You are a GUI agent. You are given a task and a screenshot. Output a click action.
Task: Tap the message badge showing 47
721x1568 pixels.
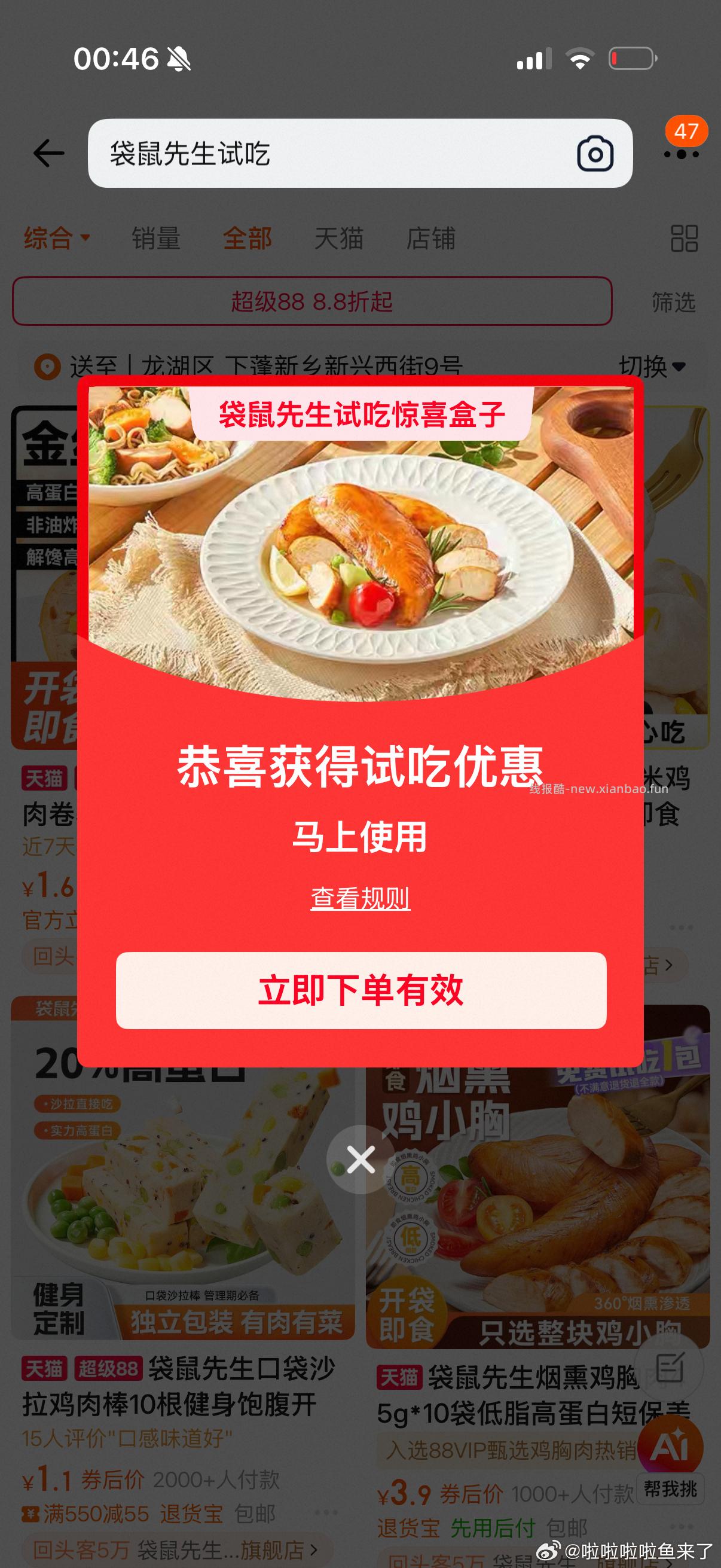pyautogui.click(x=688, y=130)
